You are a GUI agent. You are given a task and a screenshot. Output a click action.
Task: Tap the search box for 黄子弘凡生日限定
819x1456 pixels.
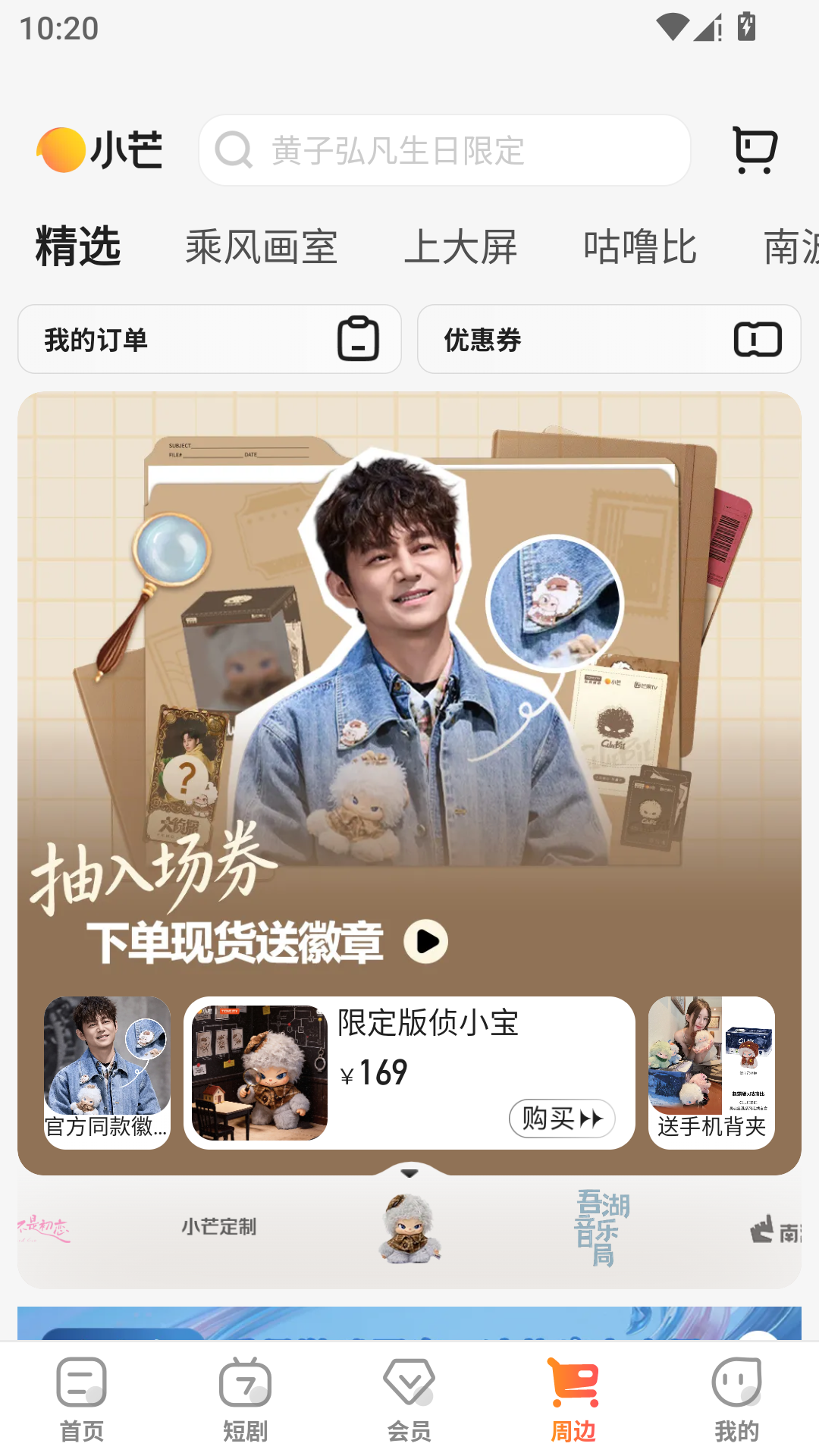(x=444, y=150)
